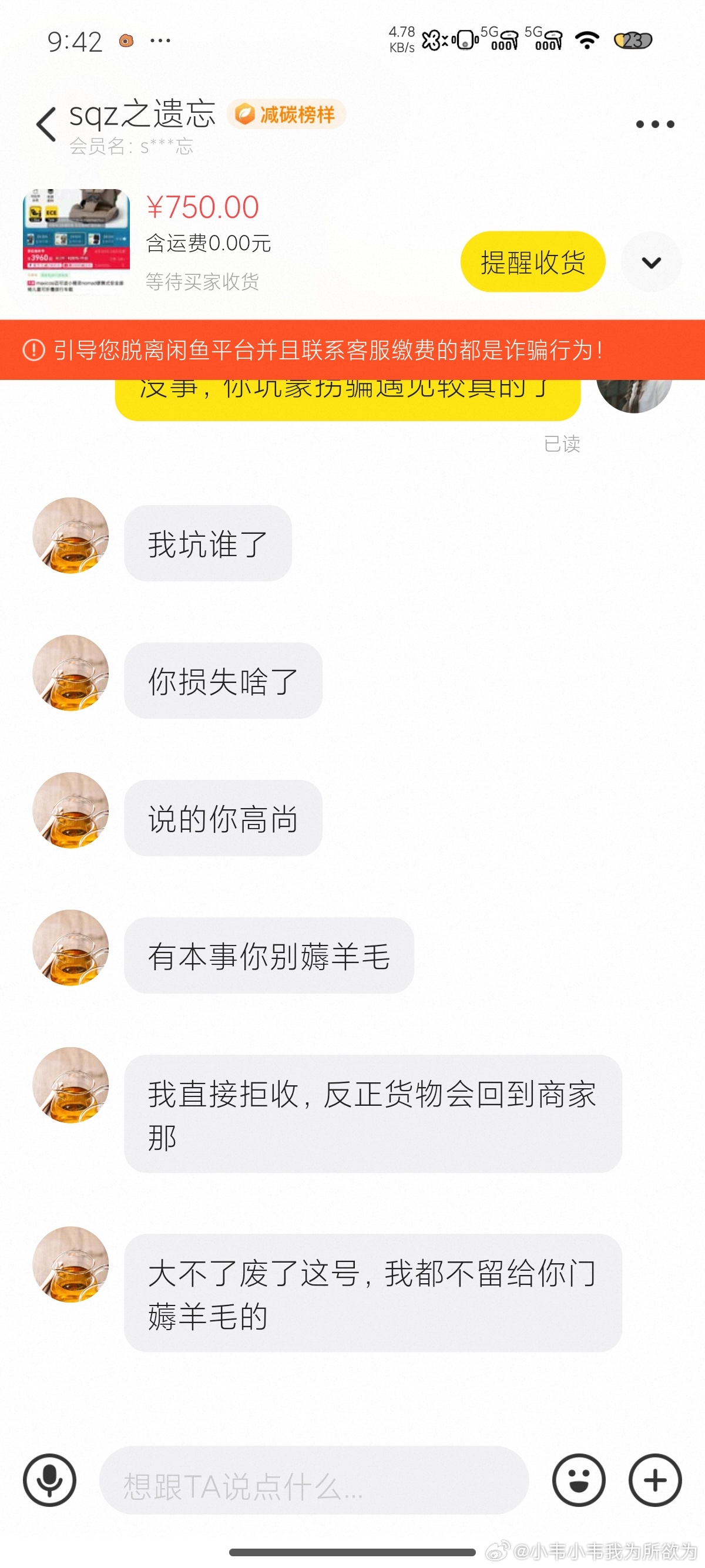Image resolution: width=705 pixels, height=1568 pixels.
Task: View the sender's avatar beside 我坑谁了
Action: coord(70,536)
